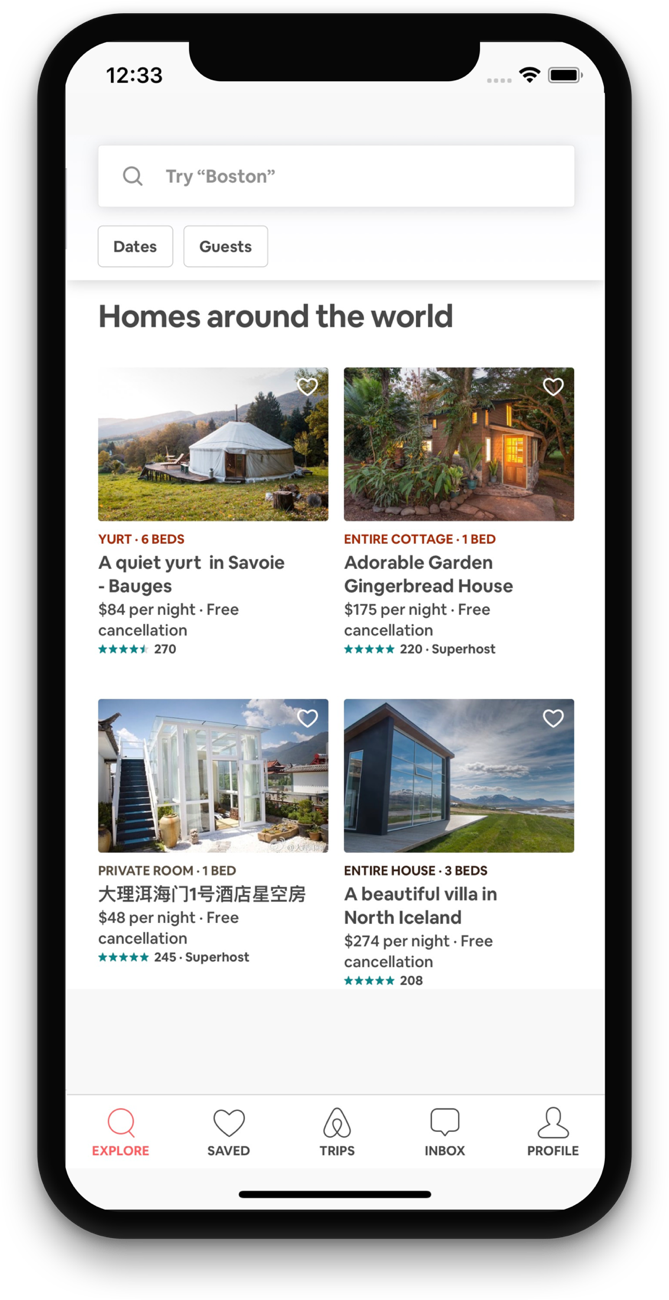
Task: Go to the Trips tab
Action: click(337, 1133)
